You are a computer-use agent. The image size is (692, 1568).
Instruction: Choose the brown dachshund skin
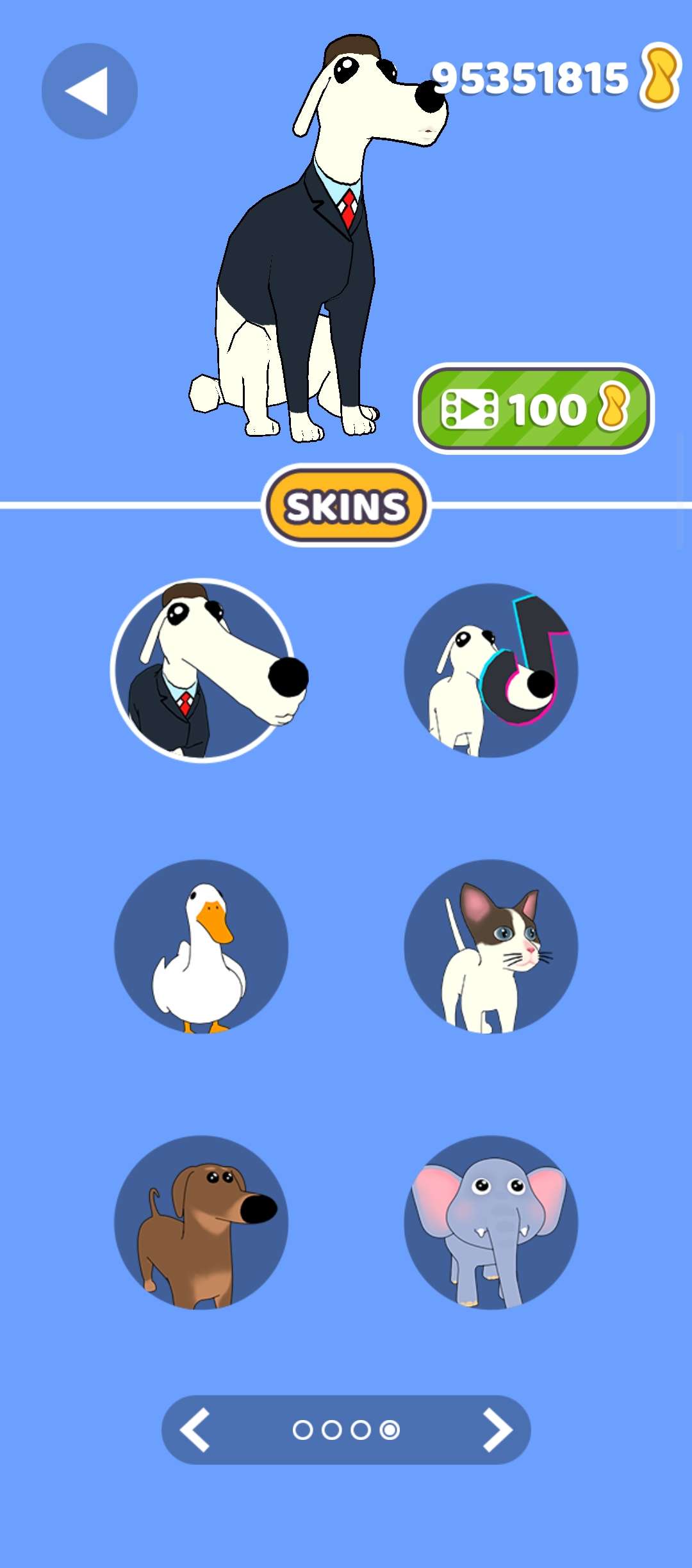point(201,1222)
